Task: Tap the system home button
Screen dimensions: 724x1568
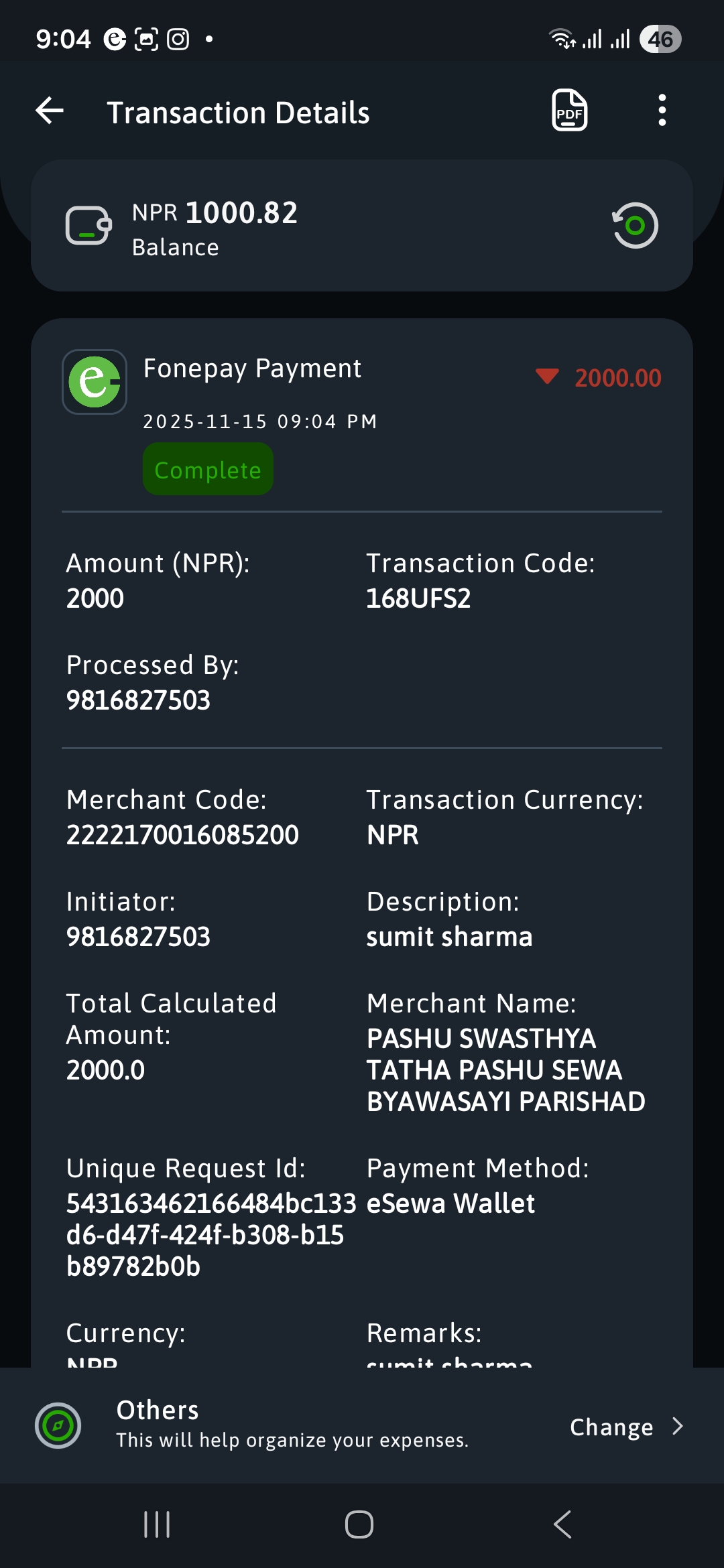Action: pos(359,1524)
